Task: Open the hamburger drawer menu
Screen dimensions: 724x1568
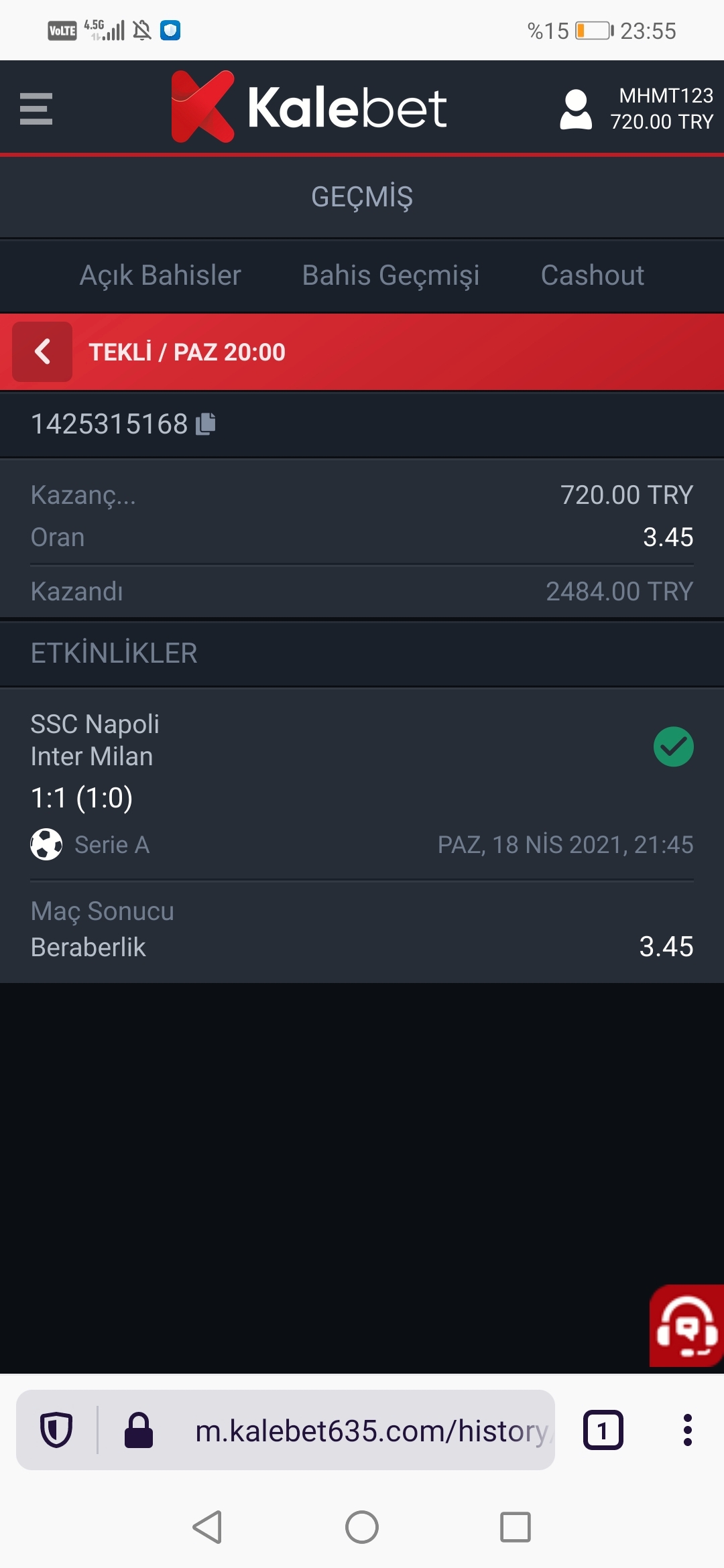Action: point(36,109)
